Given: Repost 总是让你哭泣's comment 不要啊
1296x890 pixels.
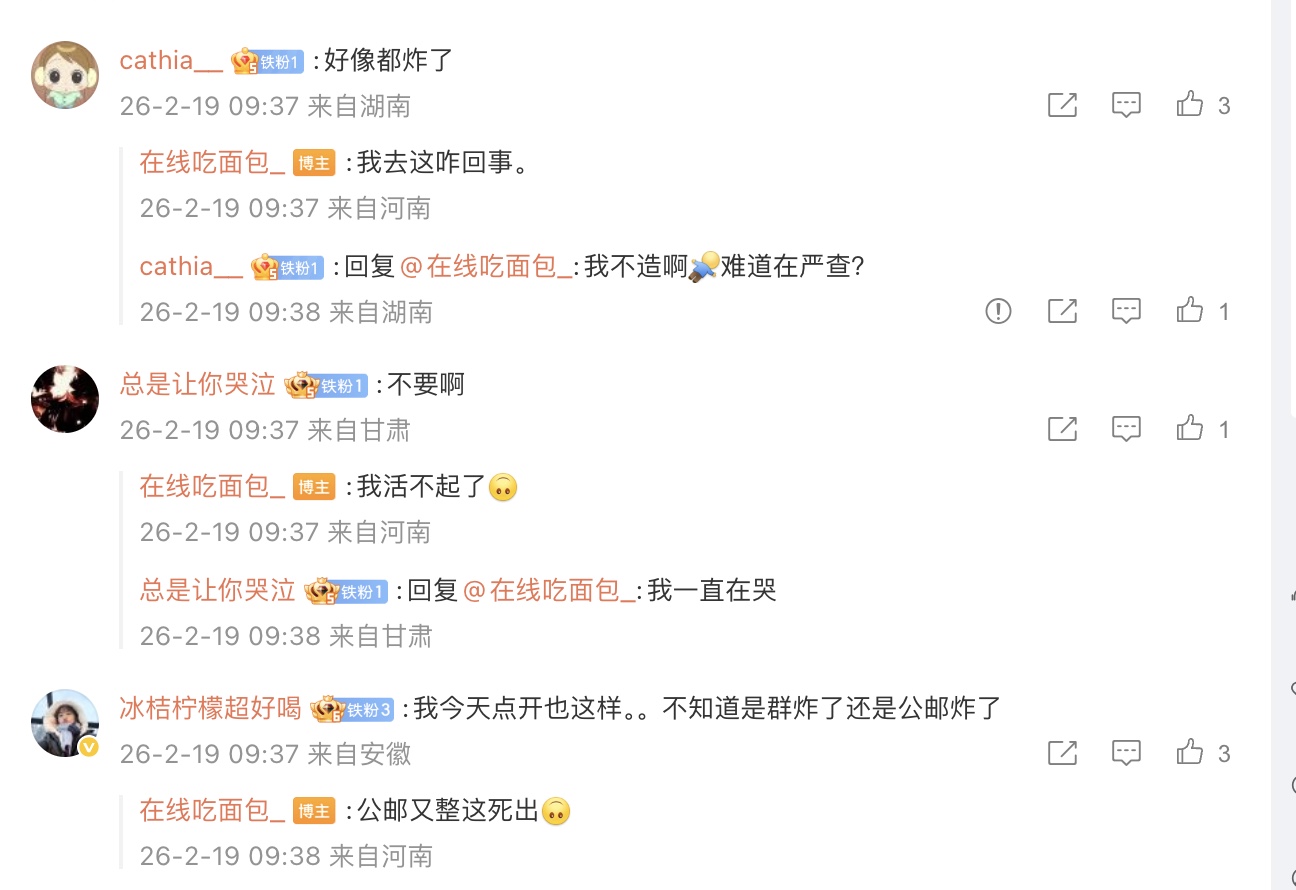Looking at the screenshot, I should (x=1062, y=429).
